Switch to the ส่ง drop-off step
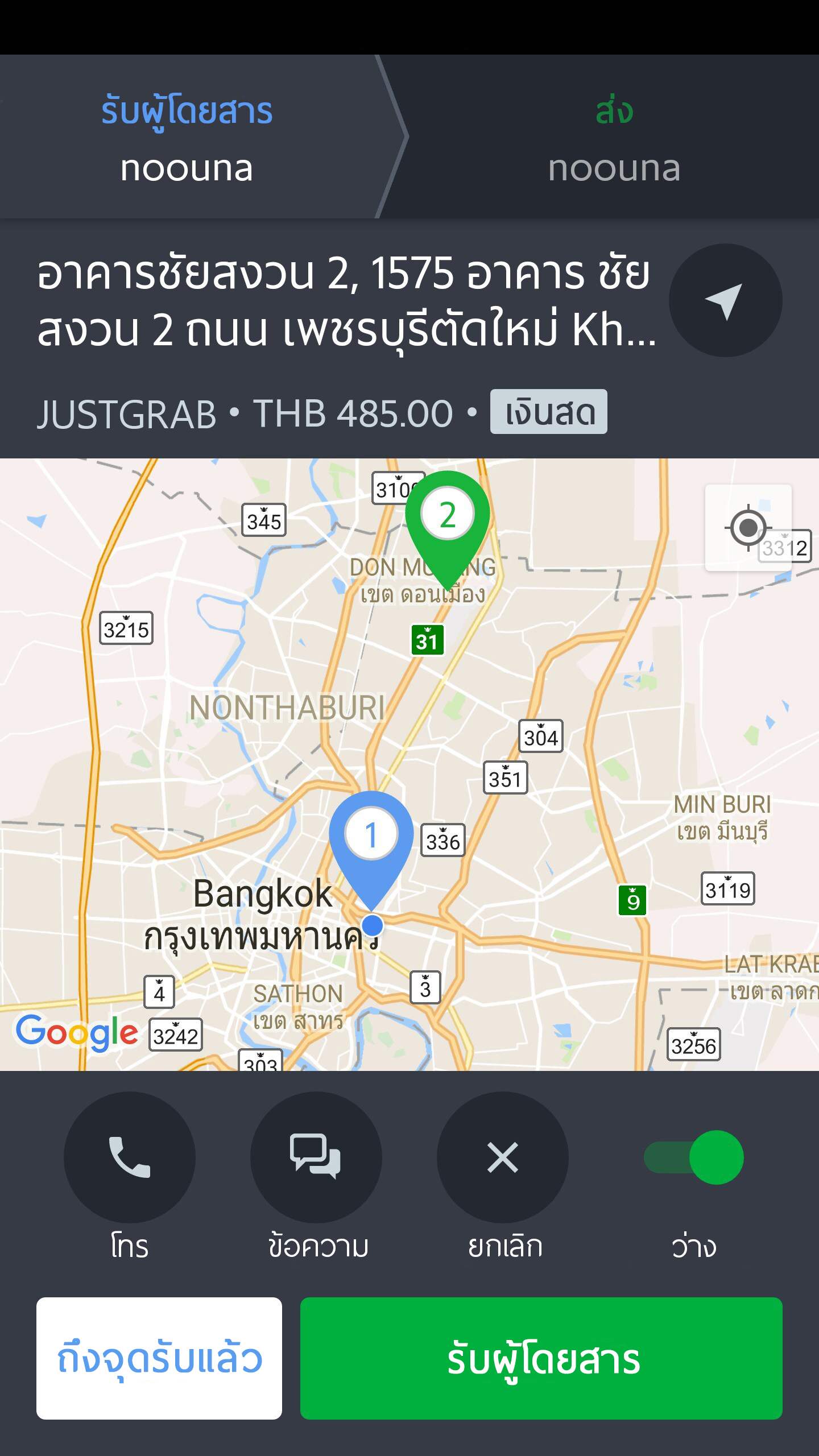This screenshot has width=819, height=1456. pos(614,136)
